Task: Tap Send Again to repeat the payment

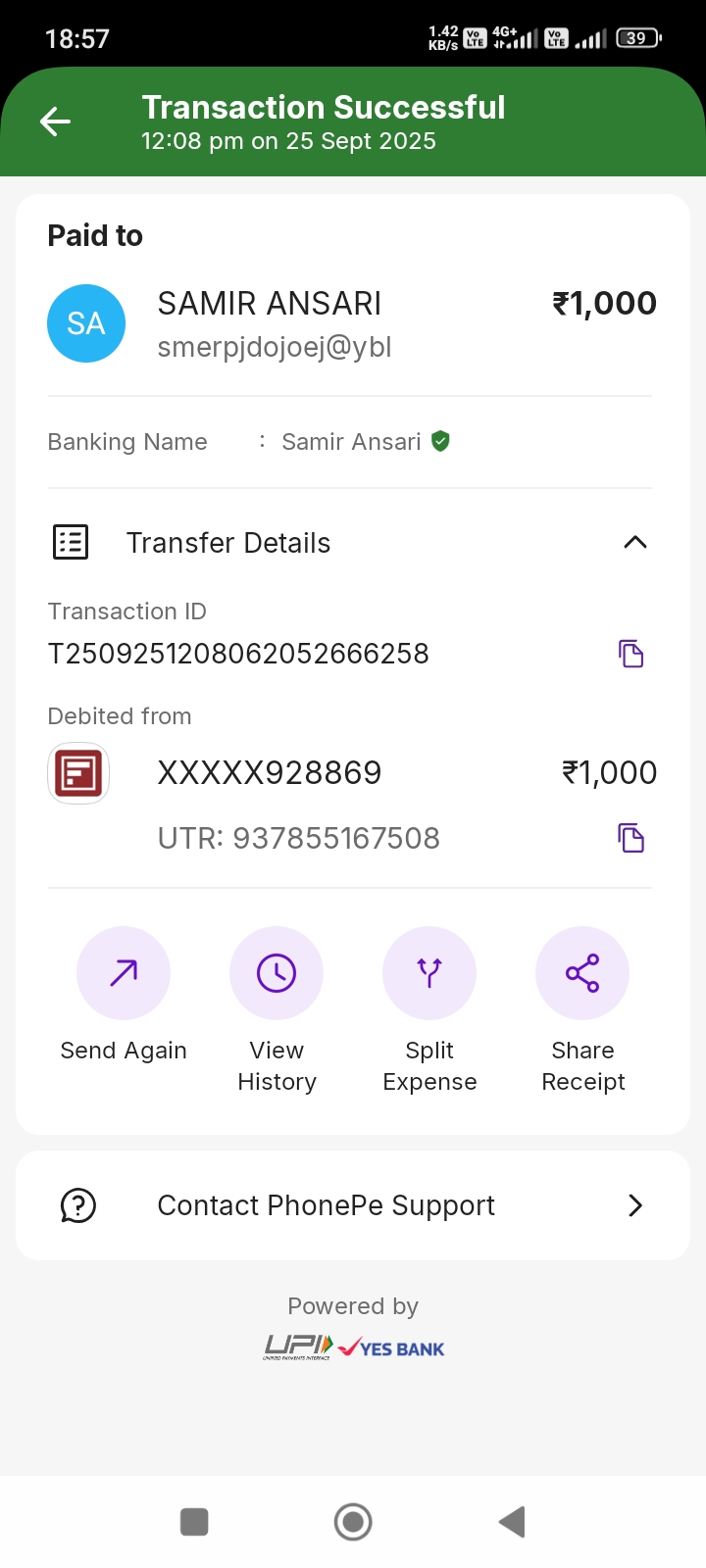Action: click(124, 973)
